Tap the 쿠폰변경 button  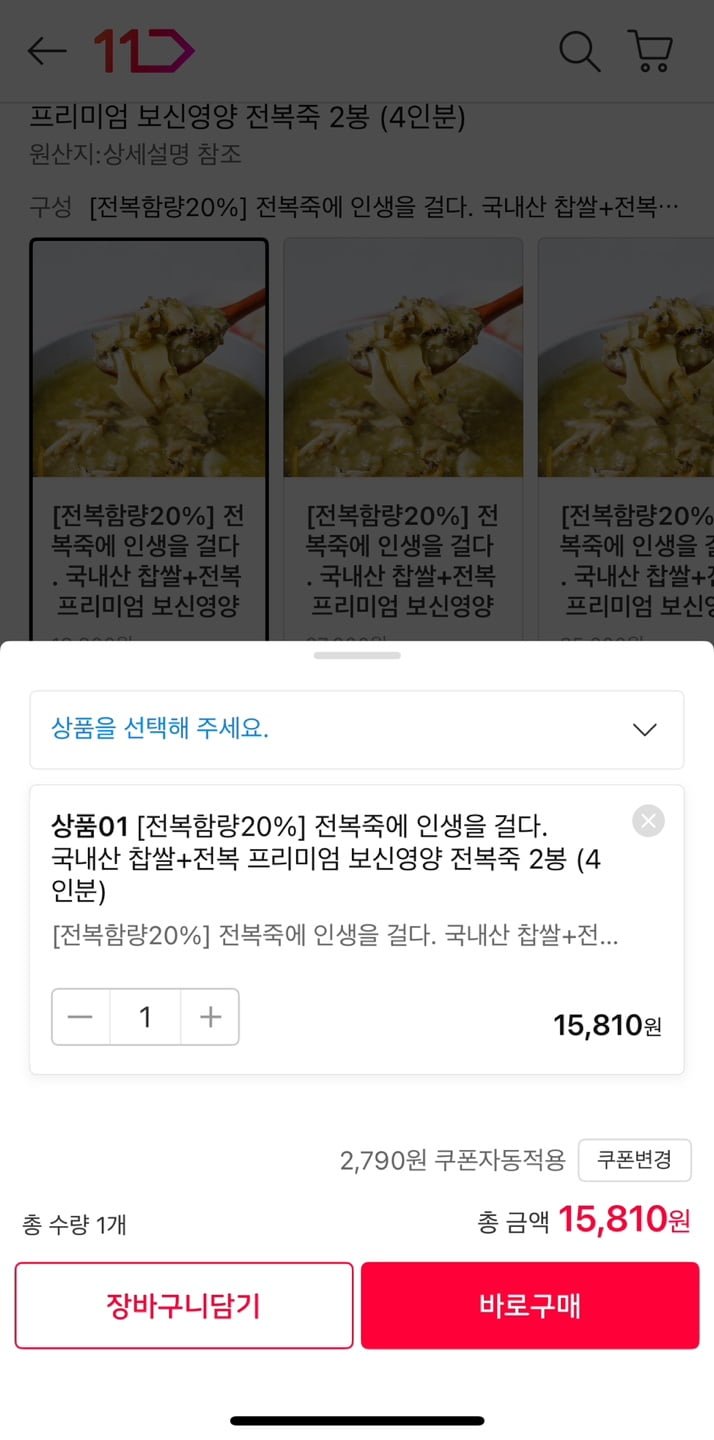tap(634, 1160)
